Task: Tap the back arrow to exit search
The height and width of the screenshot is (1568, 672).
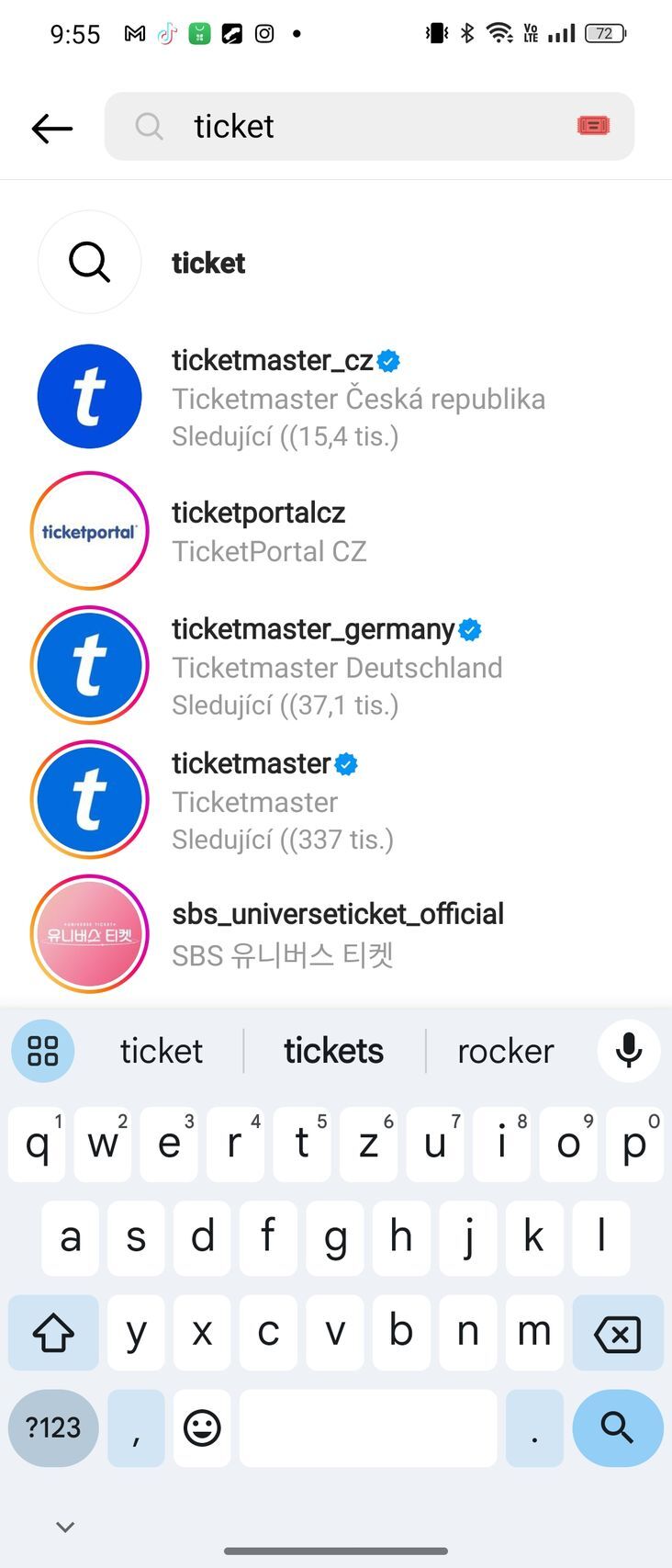Action: click(x=52, y=128)
